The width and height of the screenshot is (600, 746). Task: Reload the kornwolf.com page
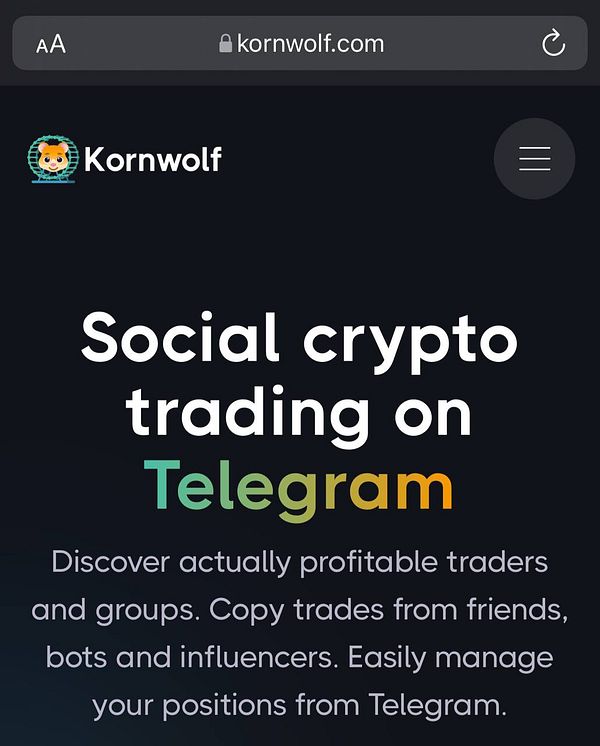coord(552,43)
